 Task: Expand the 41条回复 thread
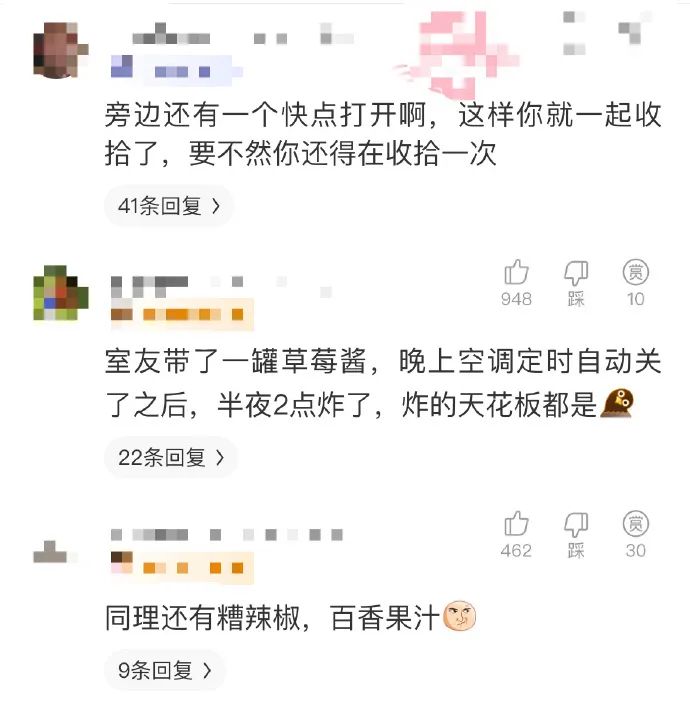tap(168, 207)
